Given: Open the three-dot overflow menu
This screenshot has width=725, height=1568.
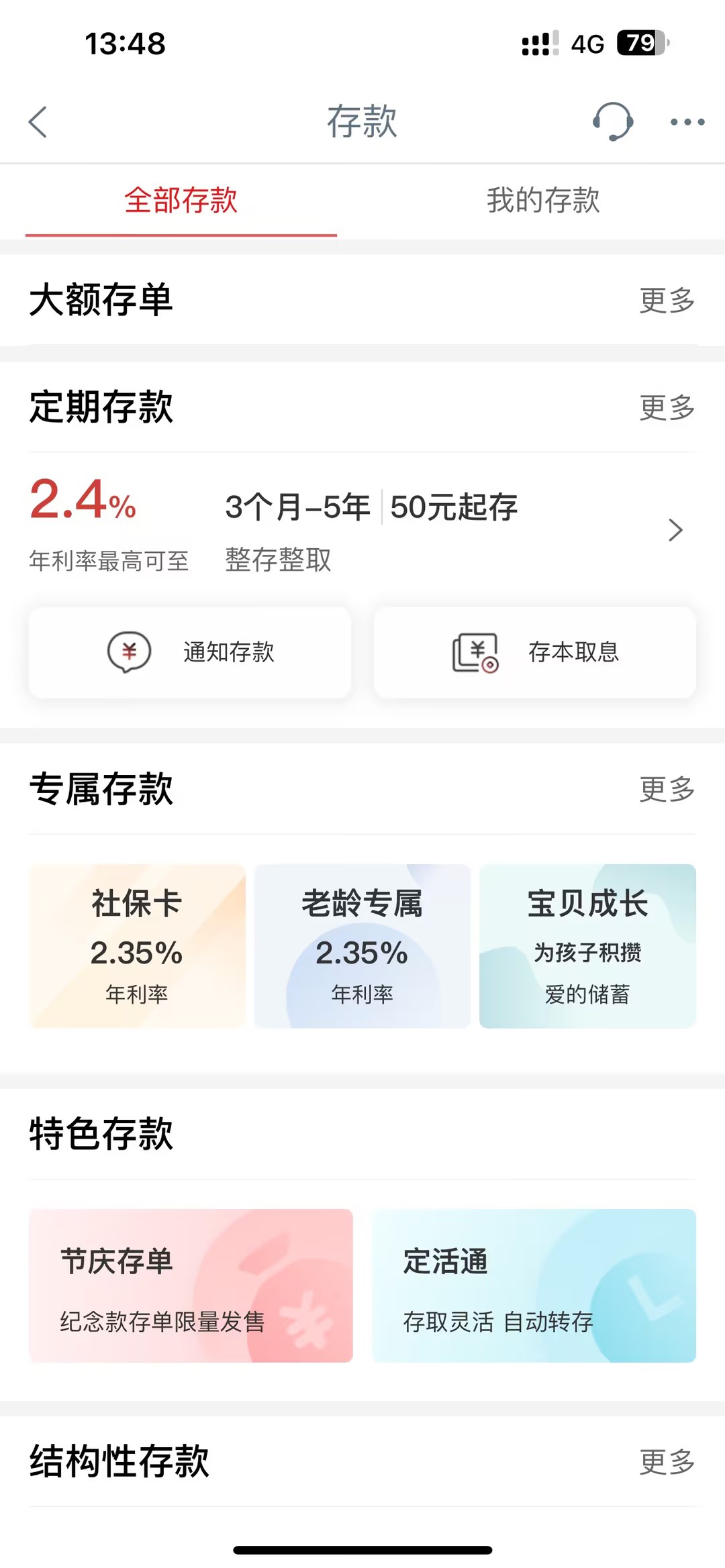Looking at the screenshot, I should [687, 122].
